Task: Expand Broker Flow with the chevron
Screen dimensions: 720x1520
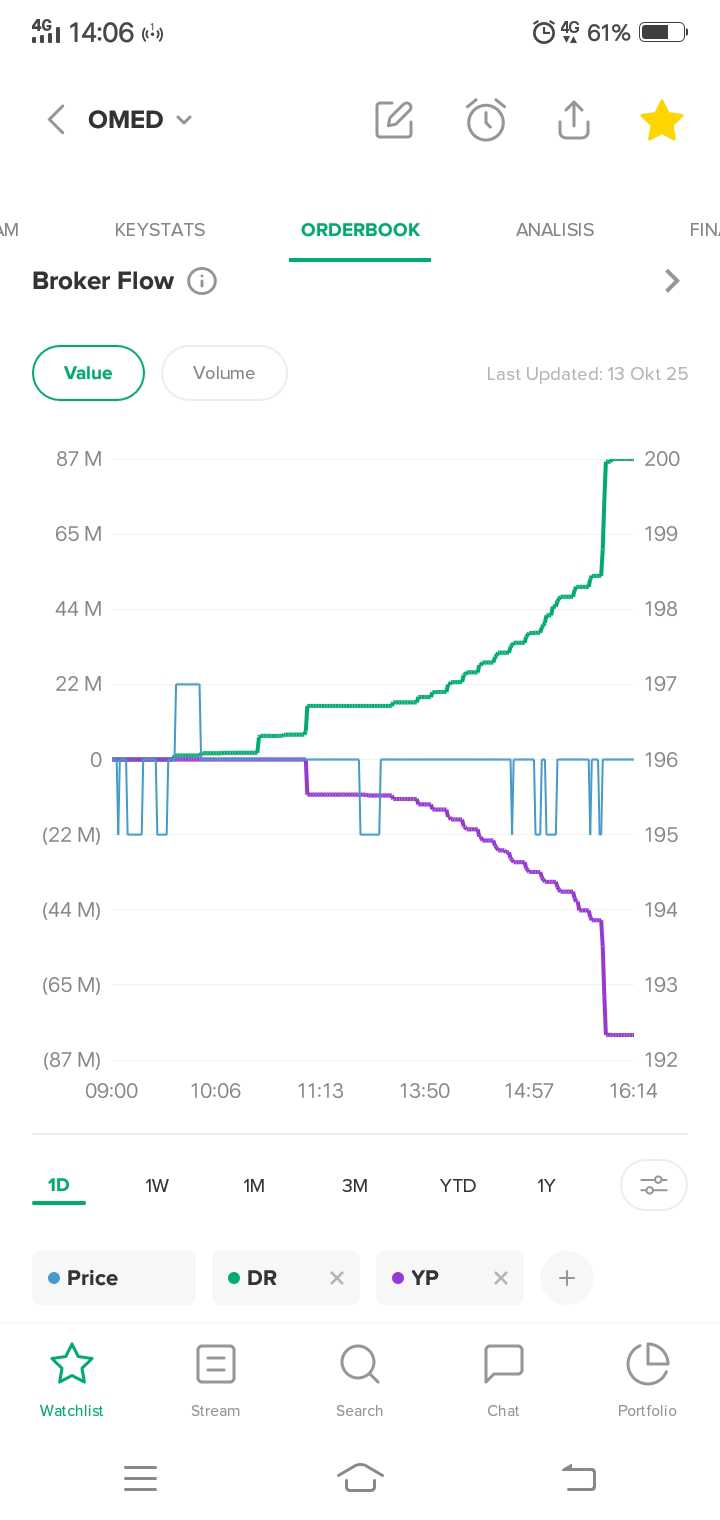Action: pyautogui.click(x=672, y=282)
